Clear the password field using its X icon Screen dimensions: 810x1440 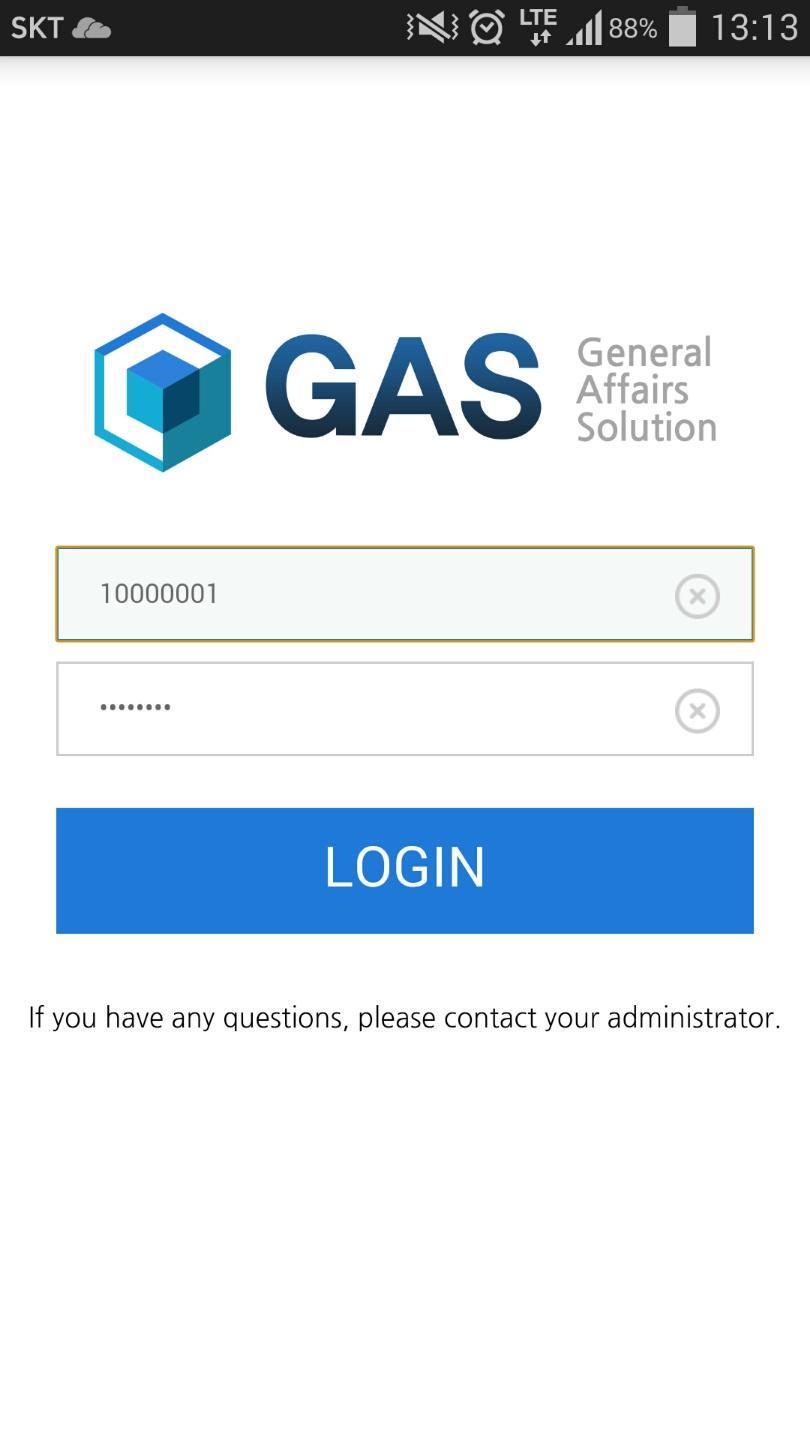(697, 711)
